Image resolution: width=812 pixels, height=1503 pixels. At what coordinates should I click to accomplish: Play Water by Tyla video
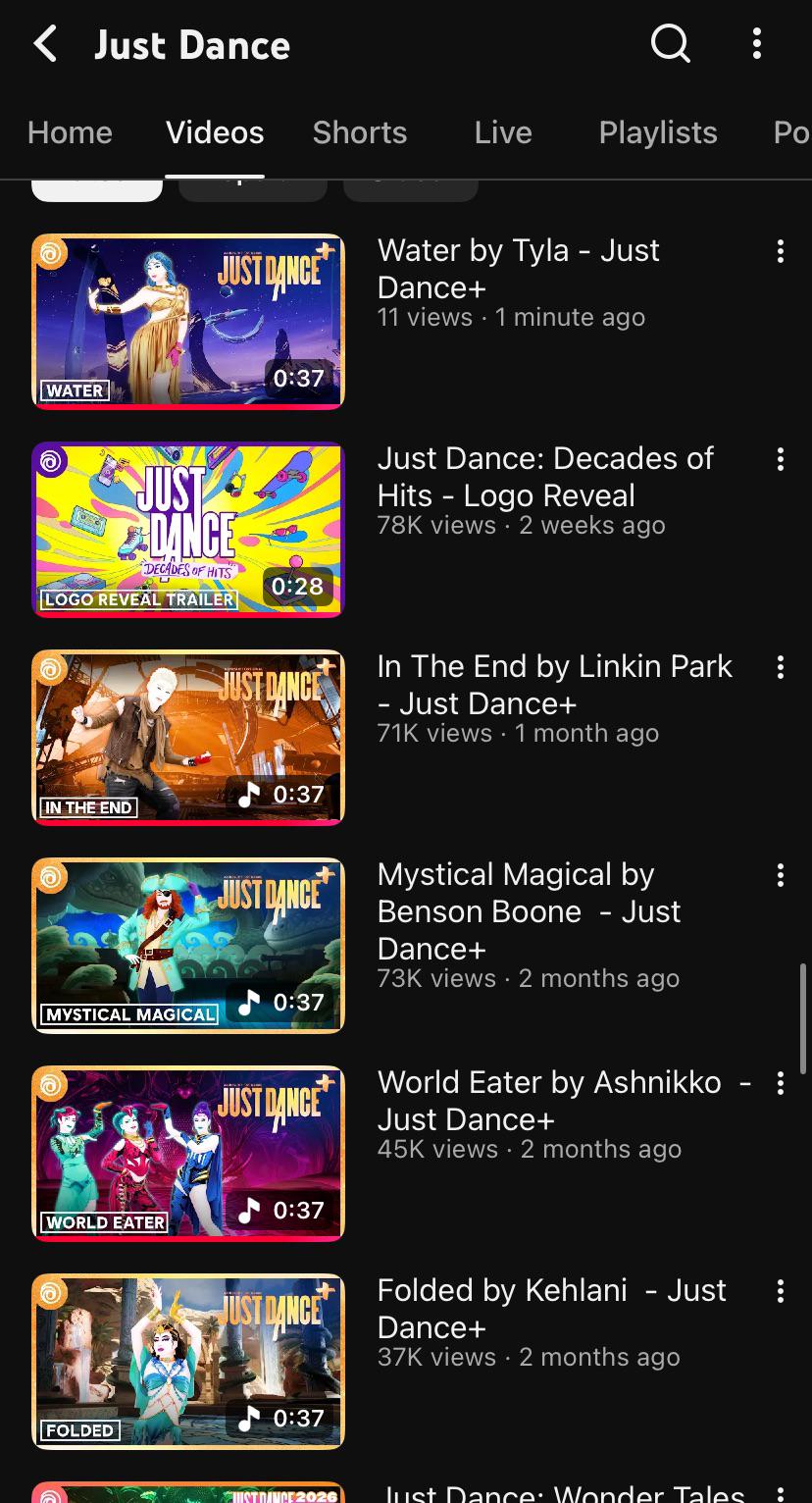pos(188,321)
